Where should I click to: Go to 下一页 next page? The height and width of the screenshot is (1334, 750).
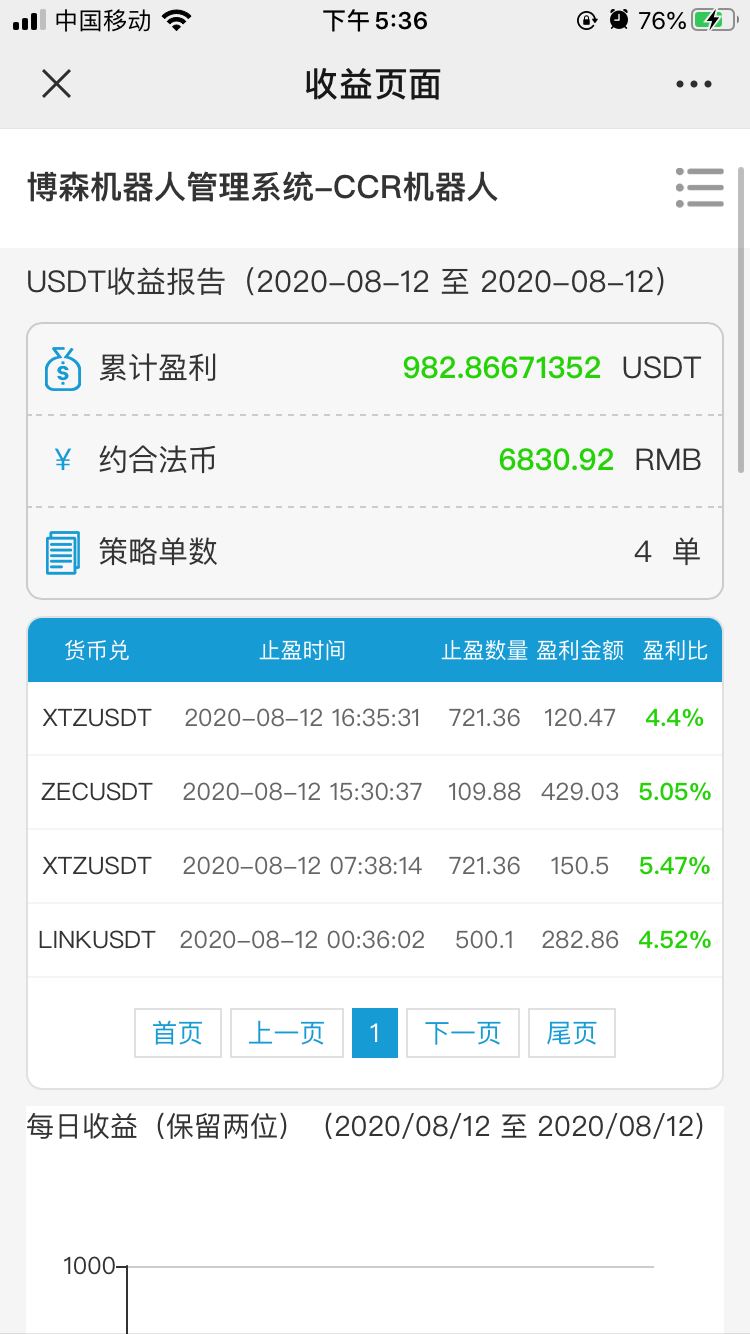click(463, 1033)
